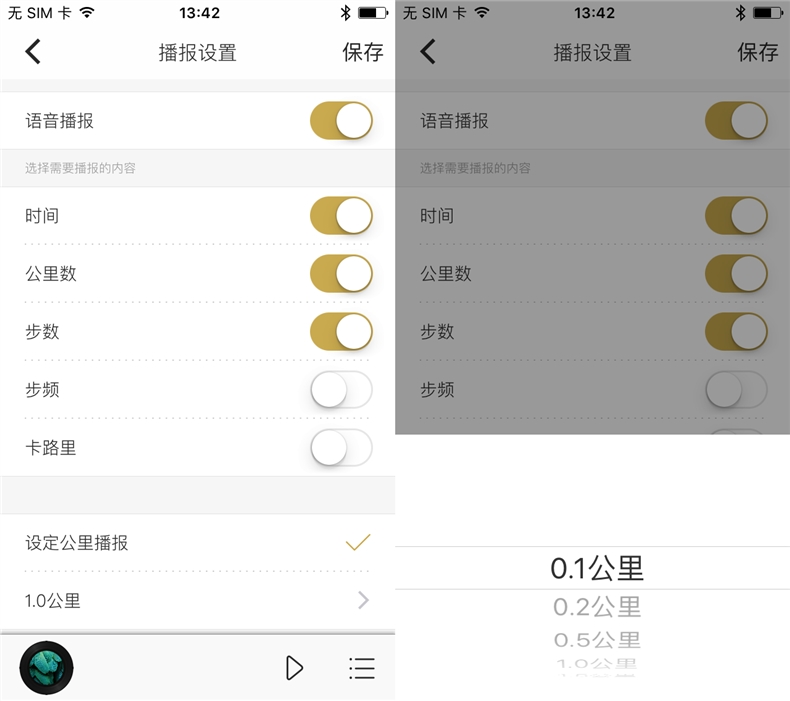Disable 语音播报 on the undimmed settings screen
Image resolution: width=790 pixels, height=701 pixels.
[341, 121]
